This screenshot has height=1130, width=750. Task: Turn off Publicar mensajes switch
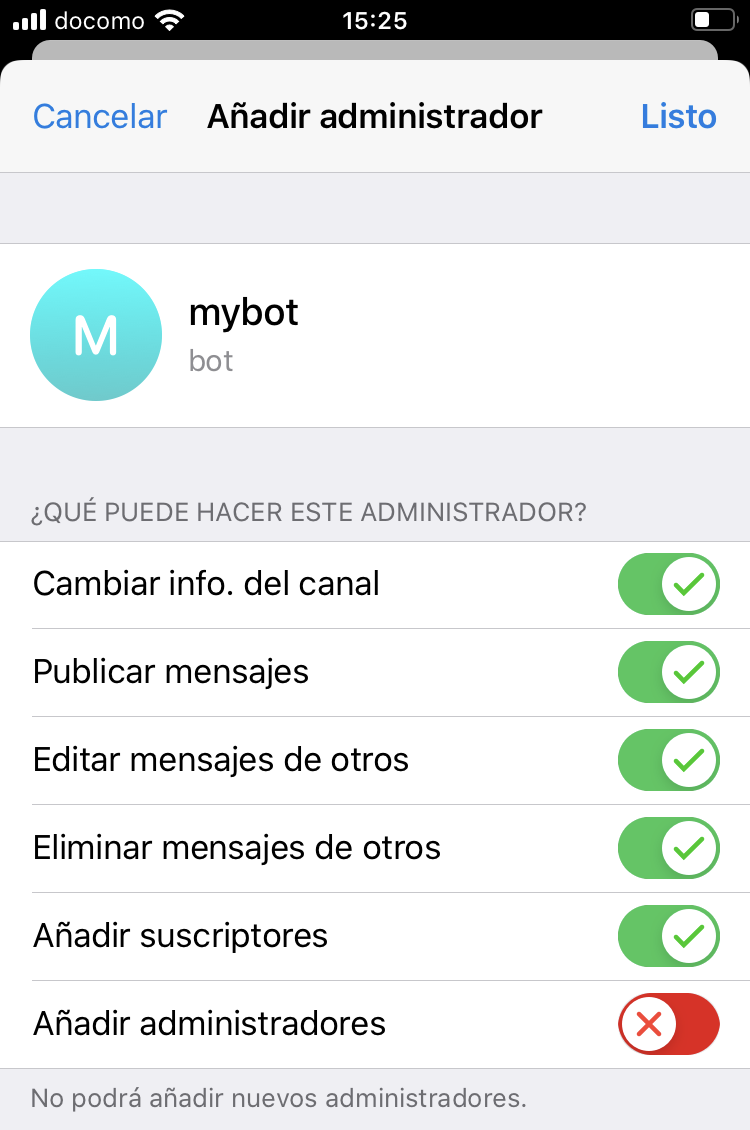point(668,672)
